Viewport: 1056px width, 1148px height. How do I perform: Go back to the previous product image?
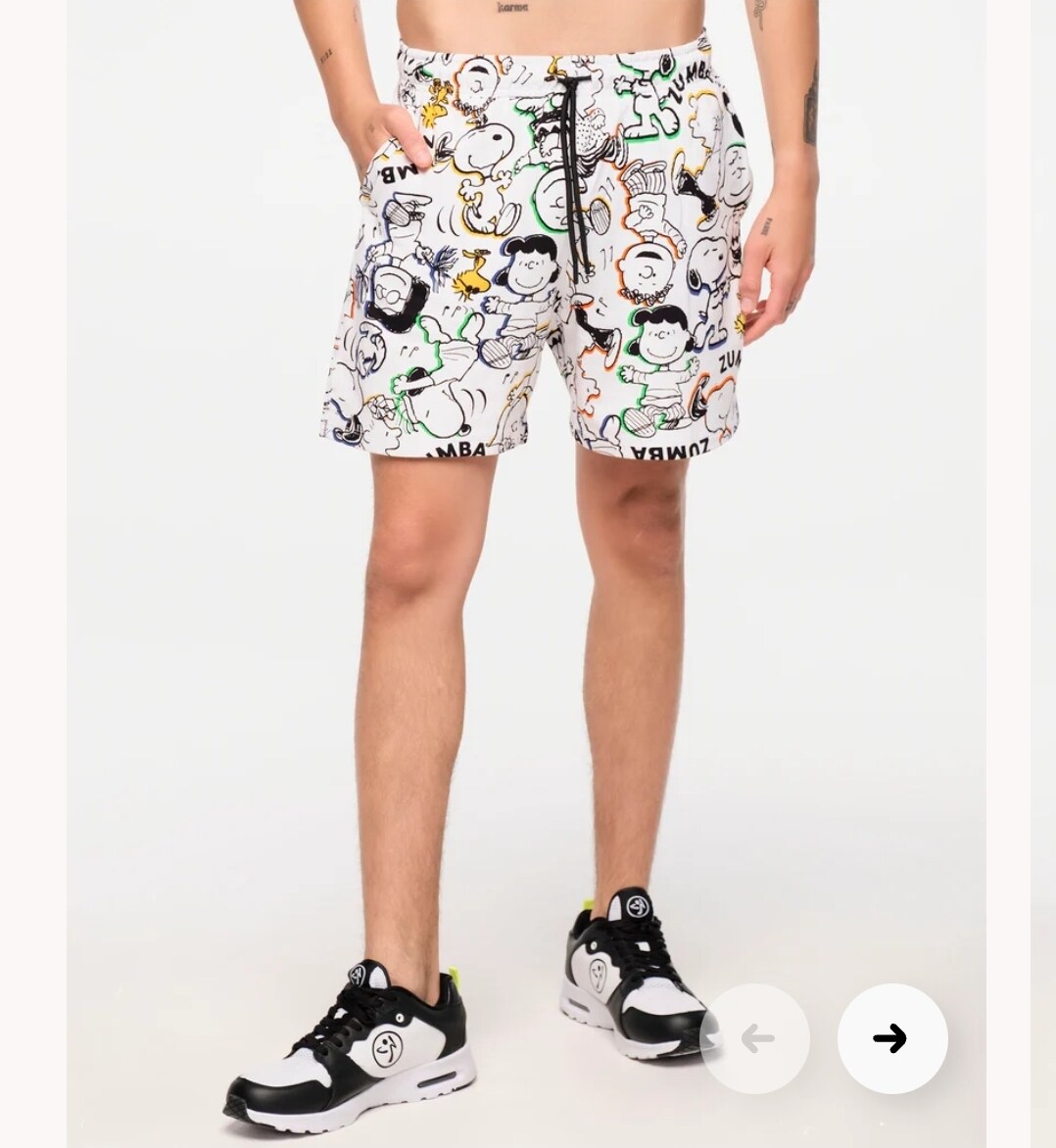(755, 1038)
